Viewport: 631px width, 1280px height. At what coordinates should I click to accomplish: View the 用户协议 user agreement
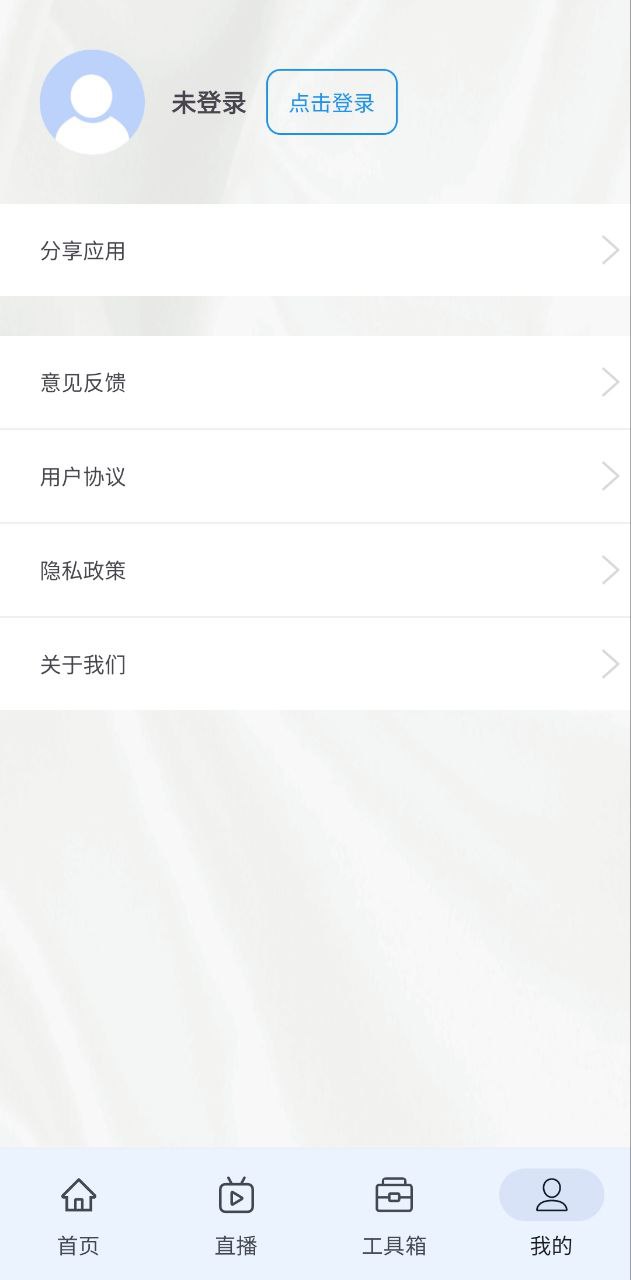point(315,476)
